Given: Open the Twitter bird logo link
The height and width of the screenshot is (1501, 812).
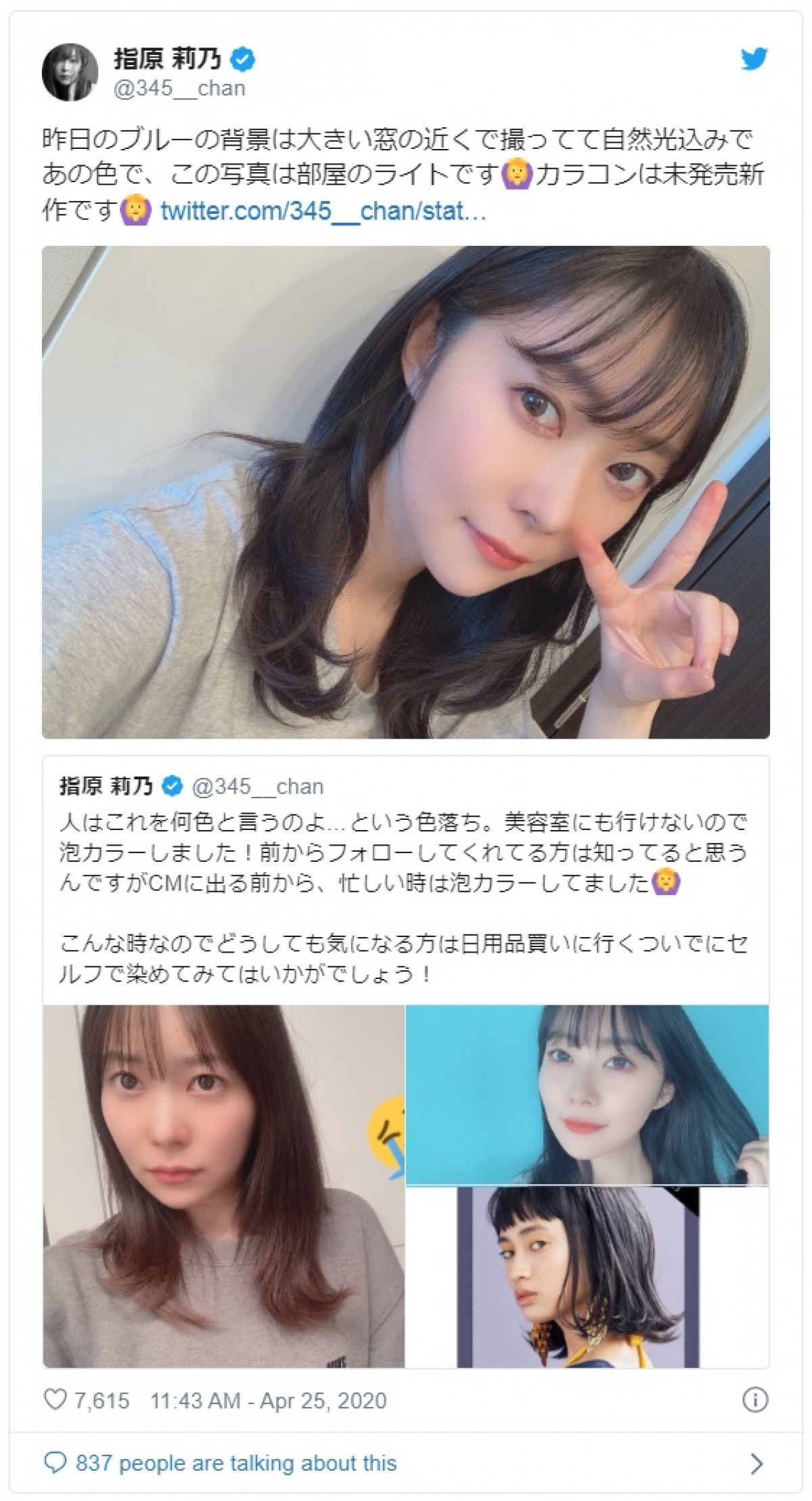Looking at the screenshot, I should [x=754, y=60].
